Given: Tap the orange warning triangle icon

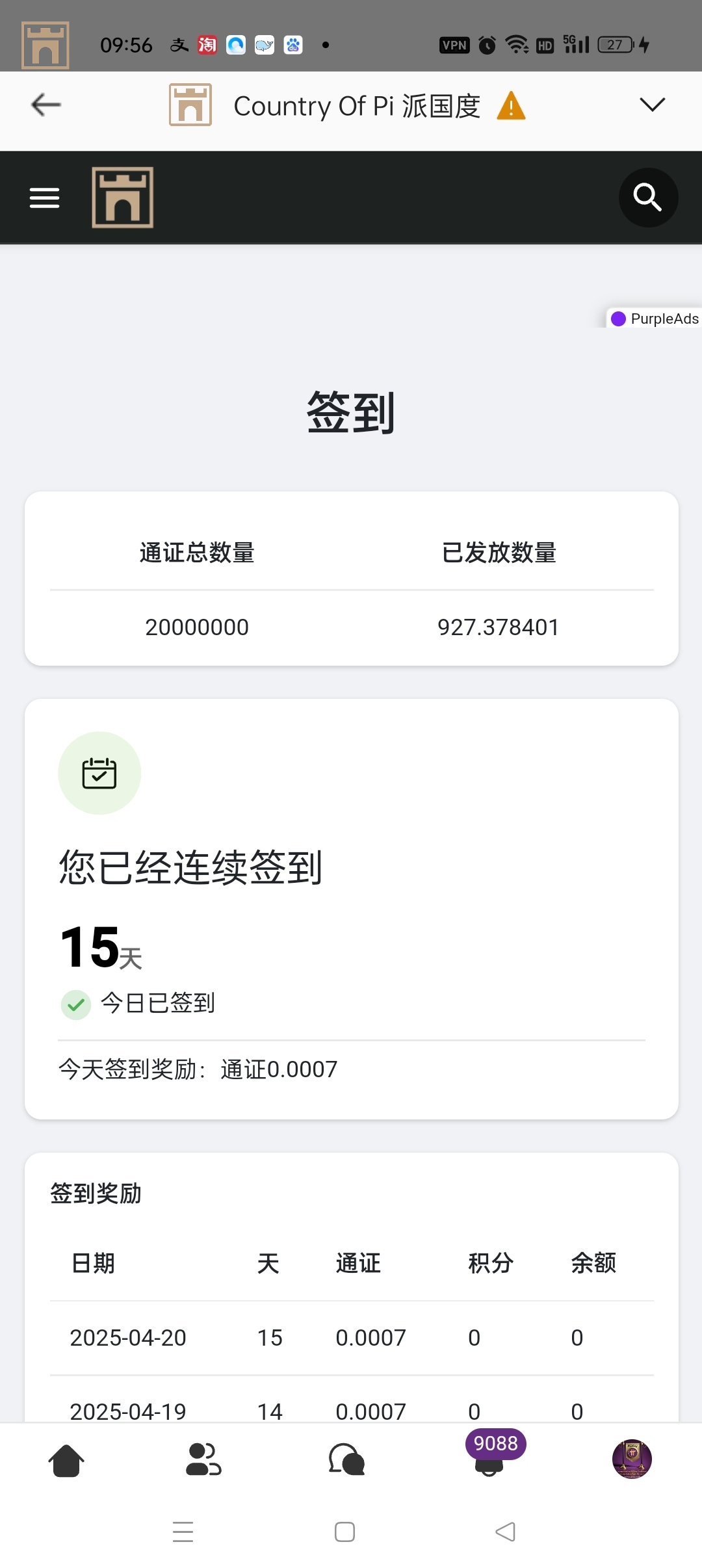Looking at the screenshot, I should tap(511, 106).
